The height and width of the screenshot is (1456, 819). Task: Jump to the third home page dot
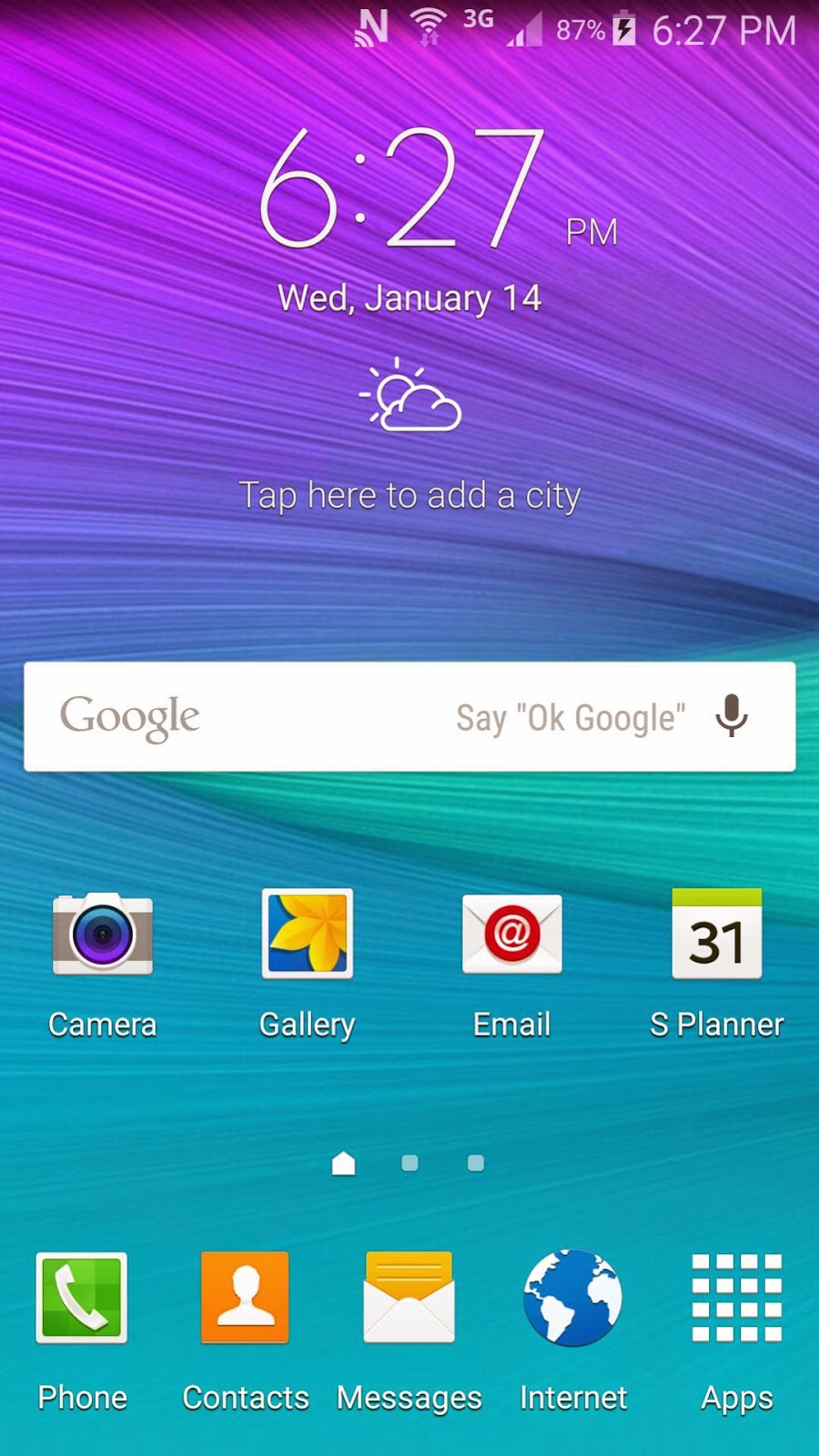click(475, 1163)
